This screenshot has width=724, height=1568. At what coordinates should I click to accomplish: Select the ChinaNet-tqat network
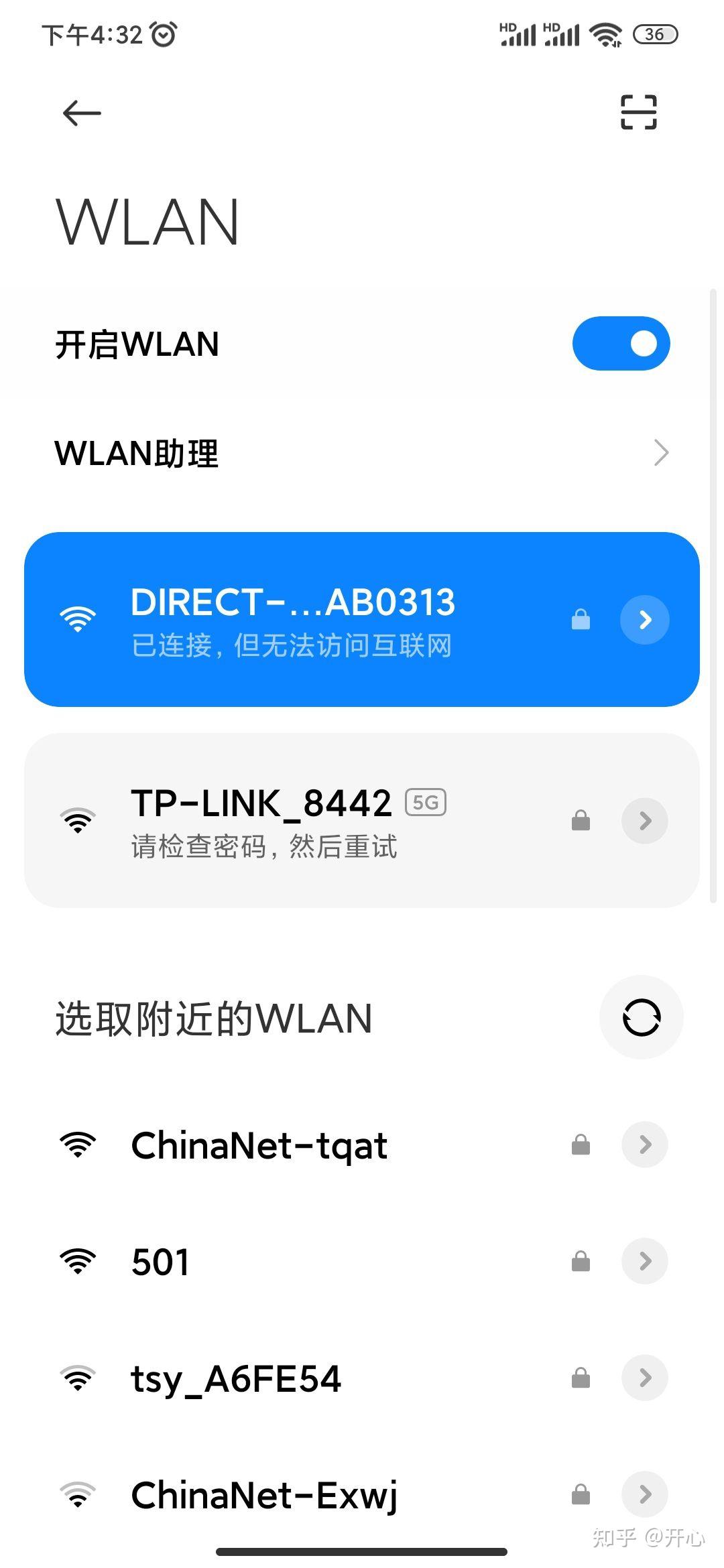click(259, 1145)
